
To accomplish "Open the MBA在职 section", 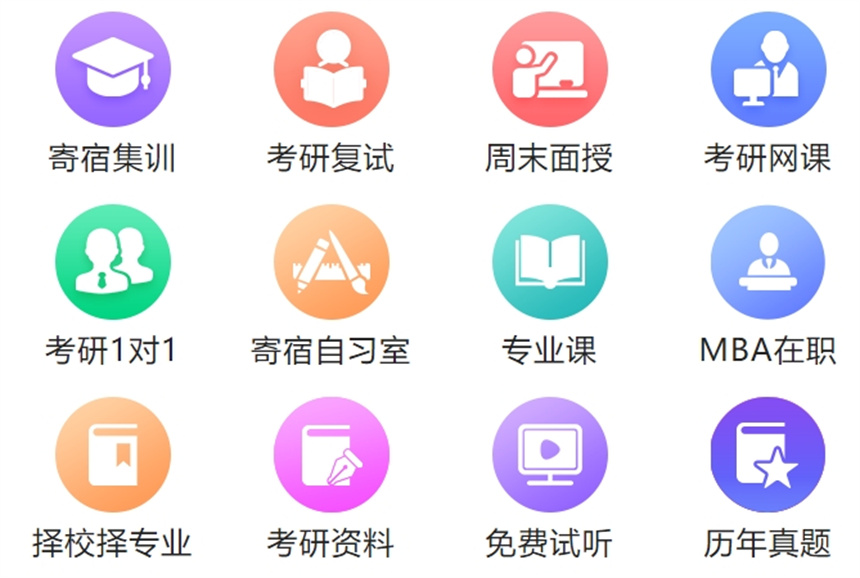I will click(x=767, y=262).
